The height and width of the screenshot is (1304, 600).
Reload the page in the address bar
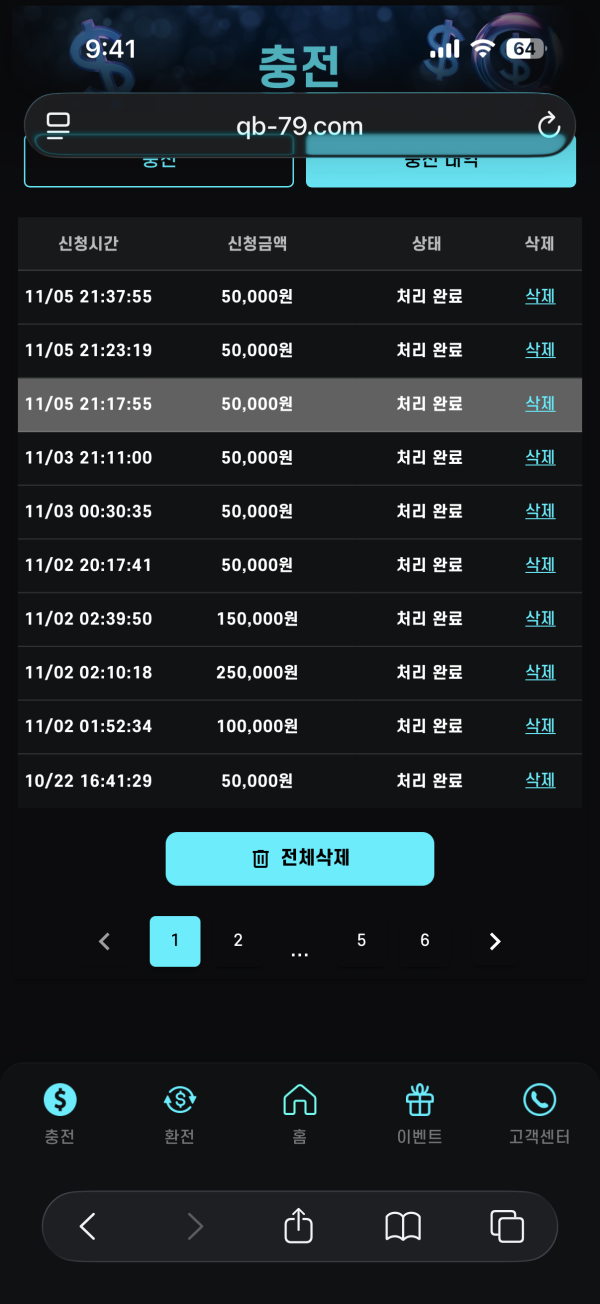[548, 126]
